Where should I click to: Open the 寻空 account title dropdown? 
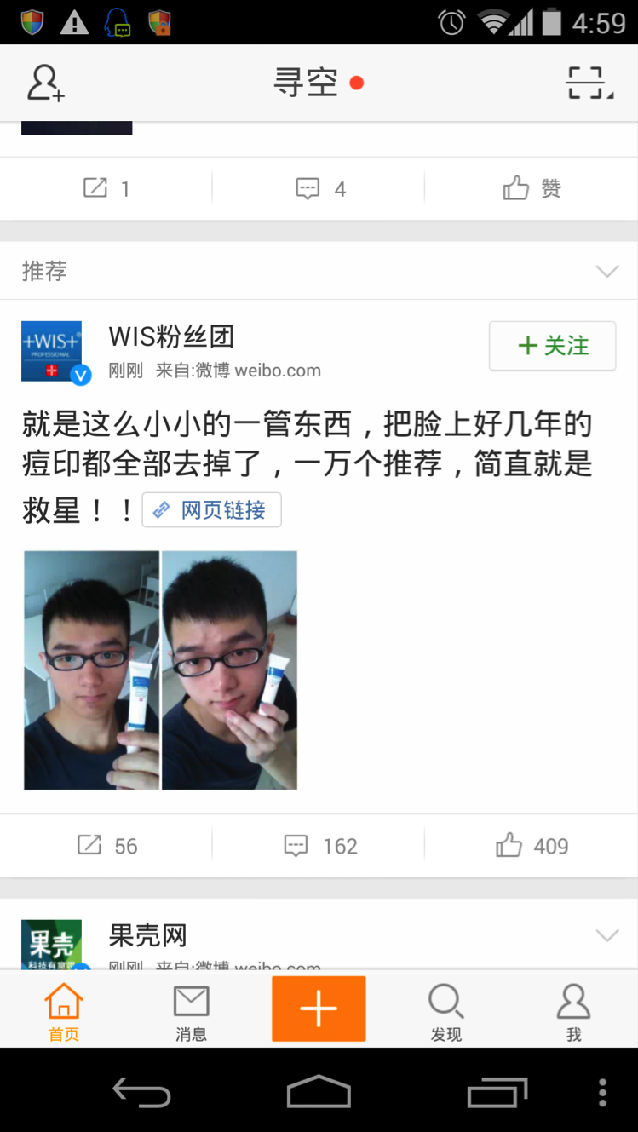[317, 83]
